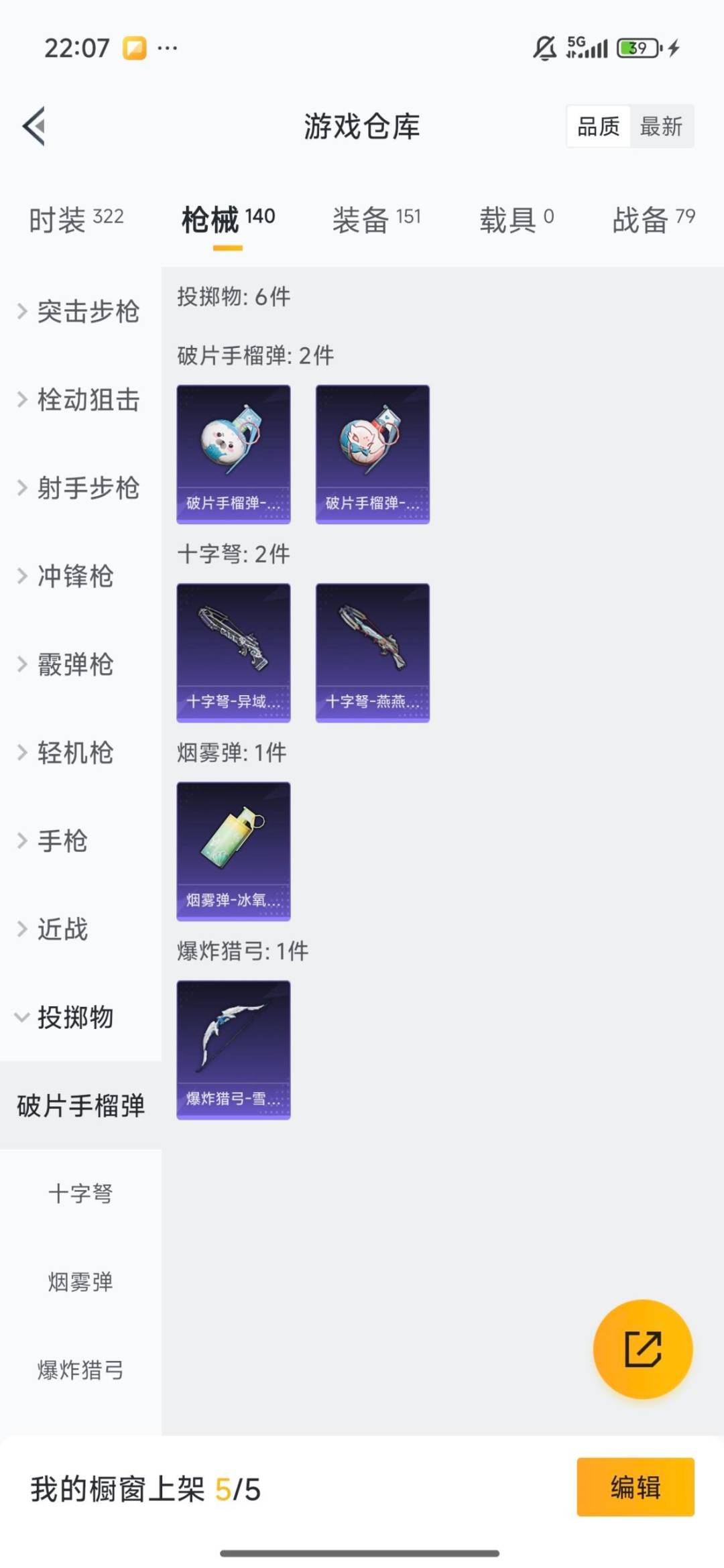Expand the 霰弹枪 category

point(74,664)
